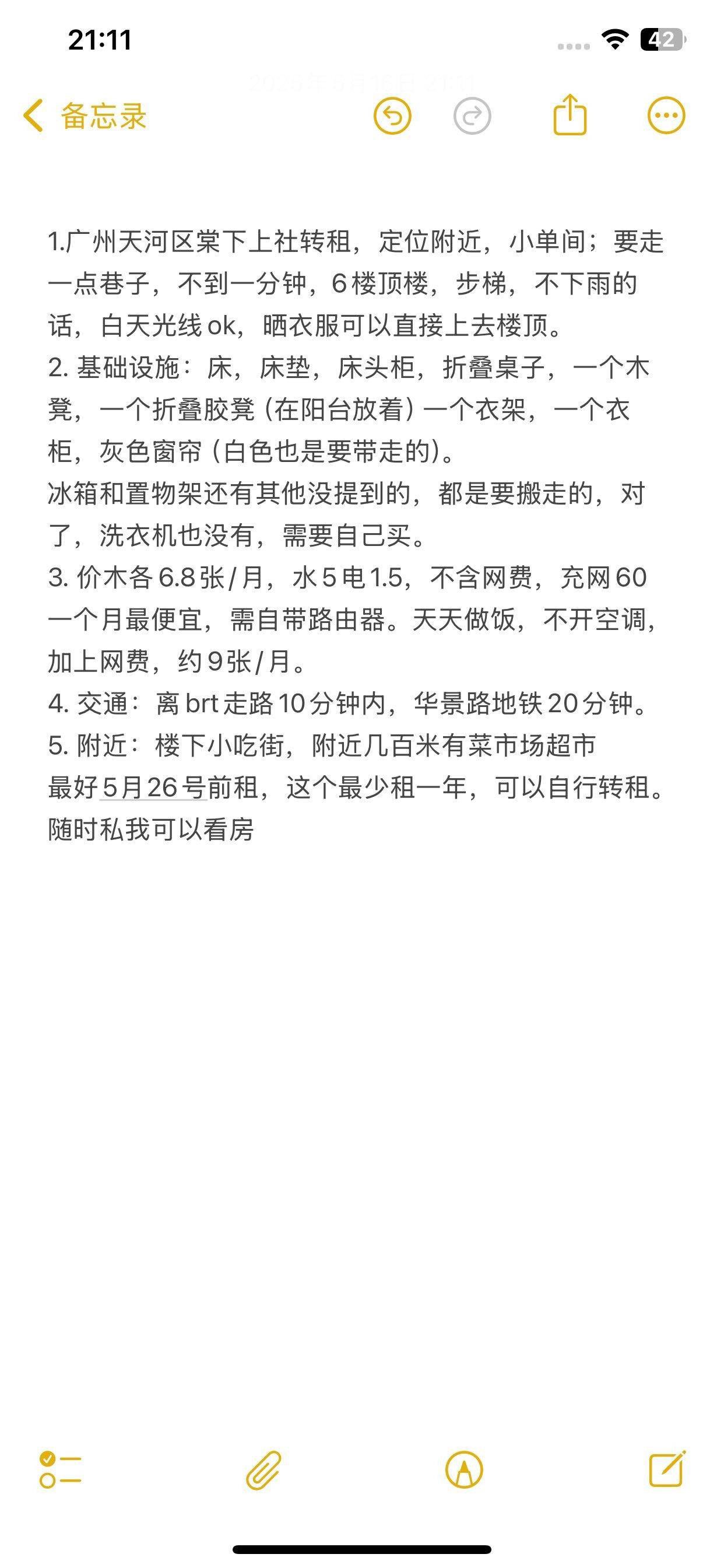
Task: Attach a file with the paperclip
Action: [x=263, y=1470]
